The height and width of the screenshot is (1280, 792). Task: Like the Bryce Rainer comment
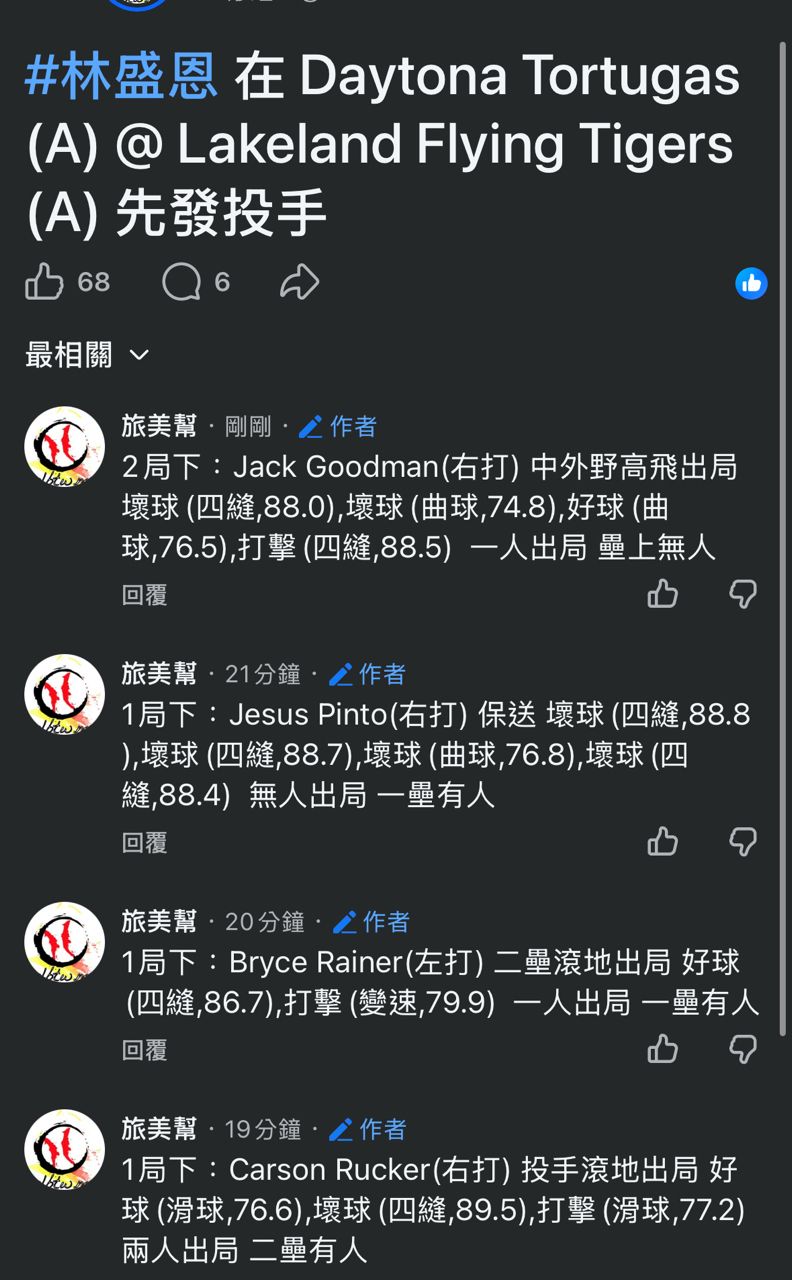(x=662, y=1049)
